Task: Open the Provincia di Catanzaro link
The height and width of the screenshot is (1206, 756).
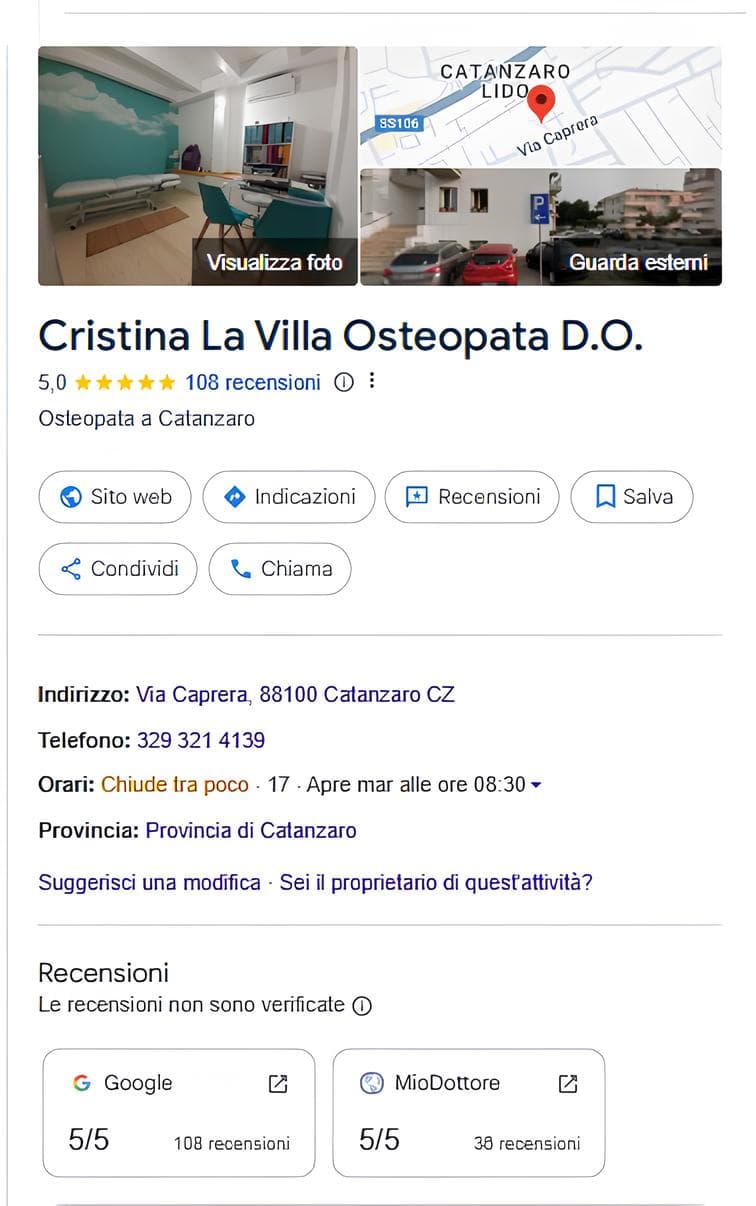Action: [251, 831]
